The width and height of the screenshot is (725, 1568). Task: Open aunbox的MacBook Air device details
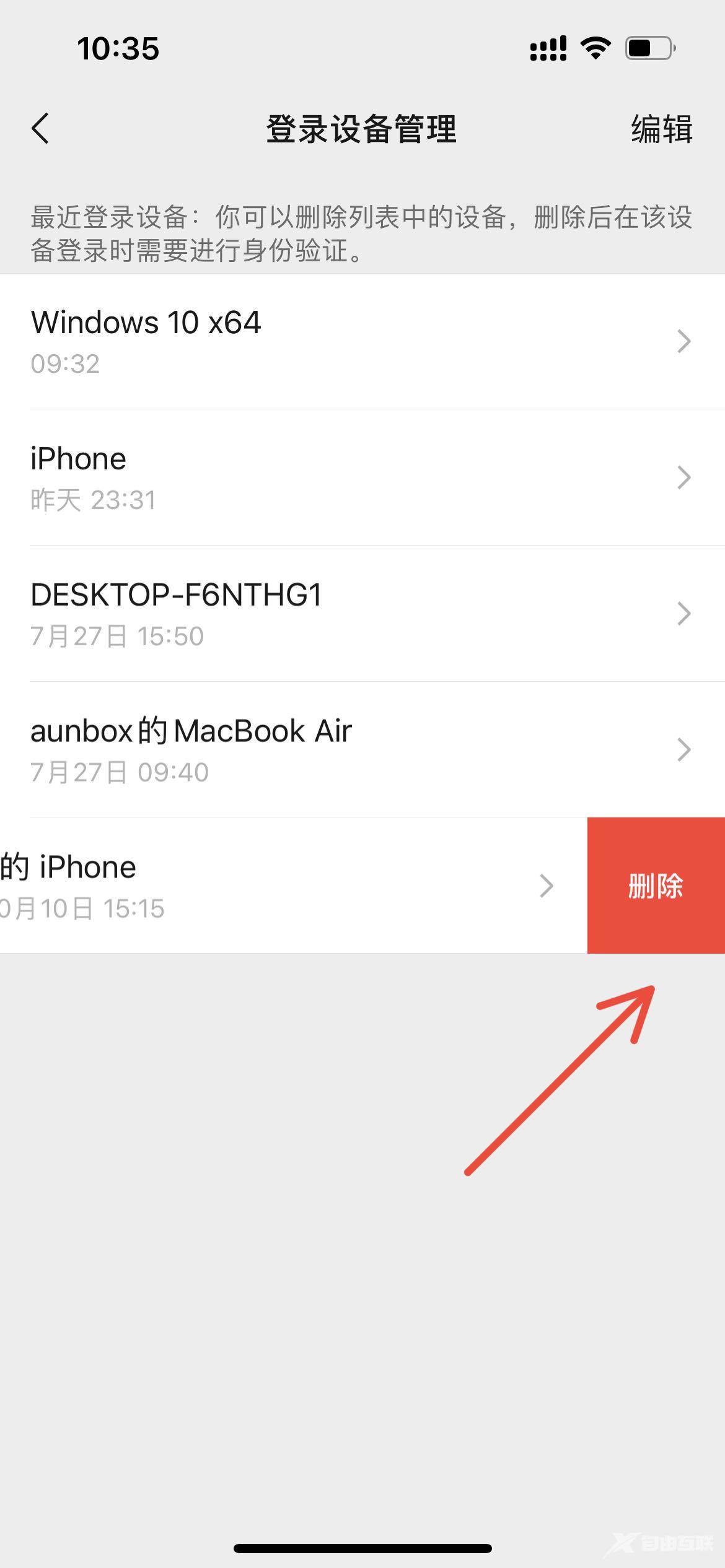362,749
